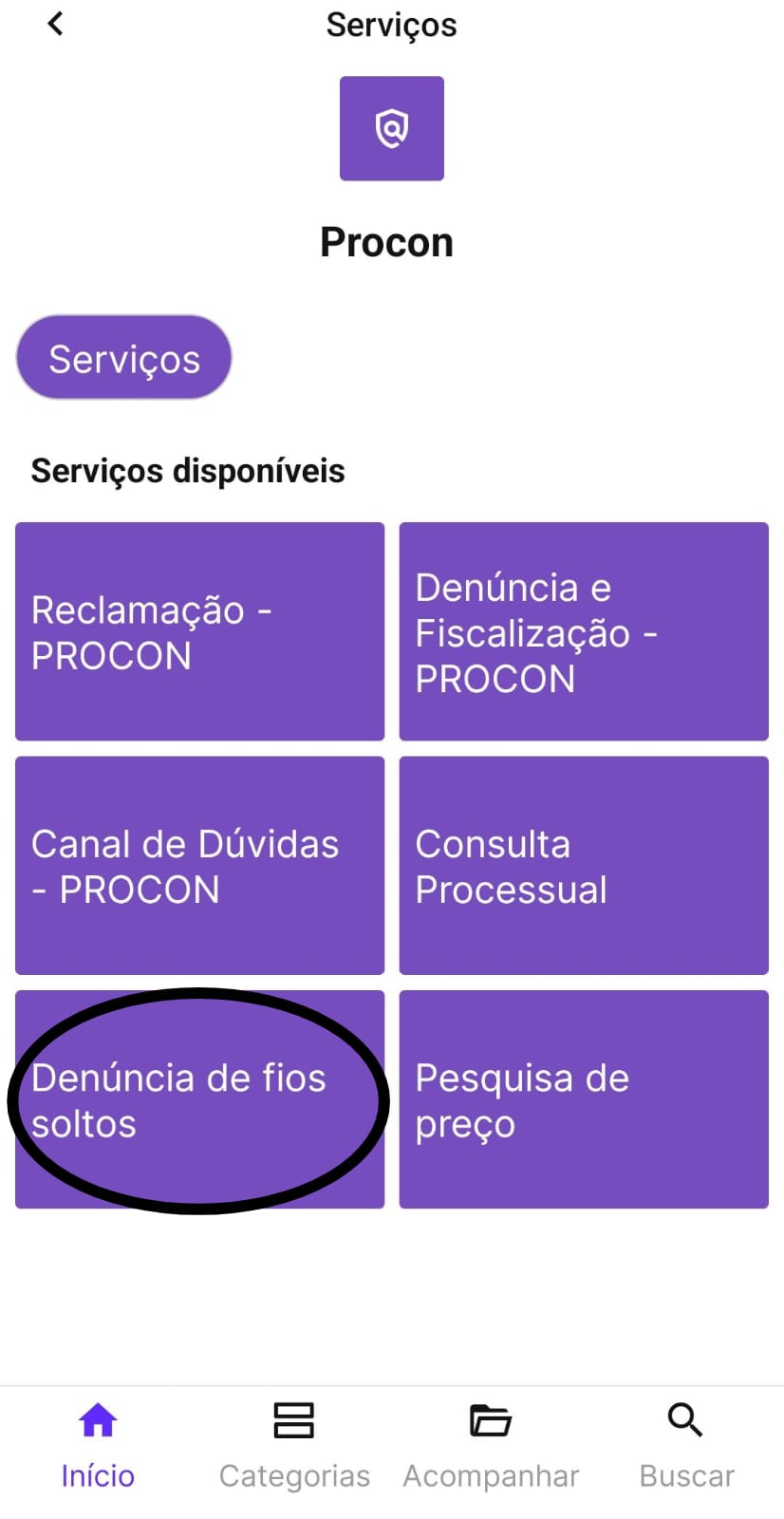Open Denúncia e Fiscalização - PROCON
The image size is (784, 1519).
click(x=584, y=631)
